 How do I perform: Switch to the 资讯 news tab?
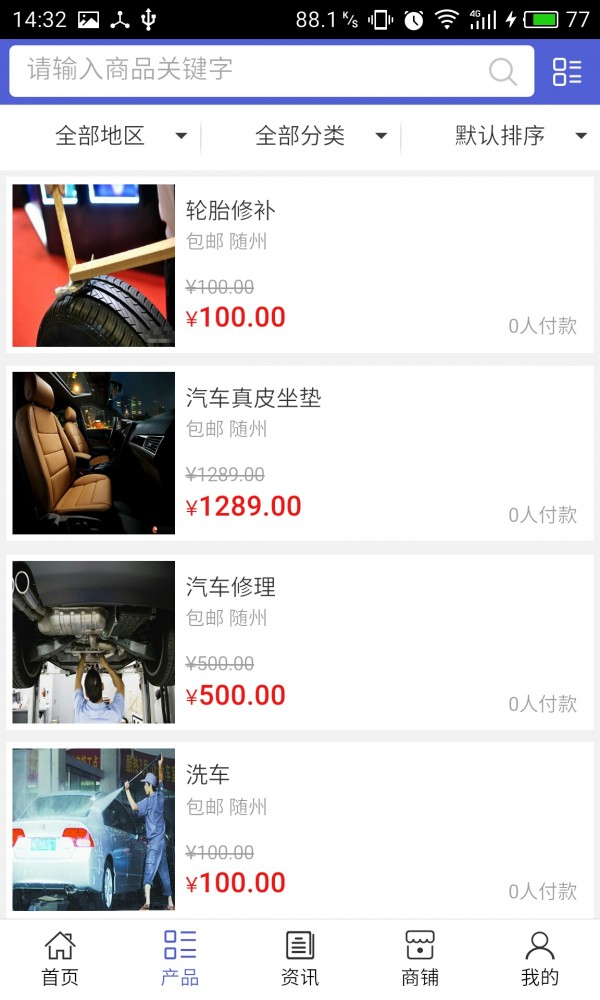pos(300,958)
